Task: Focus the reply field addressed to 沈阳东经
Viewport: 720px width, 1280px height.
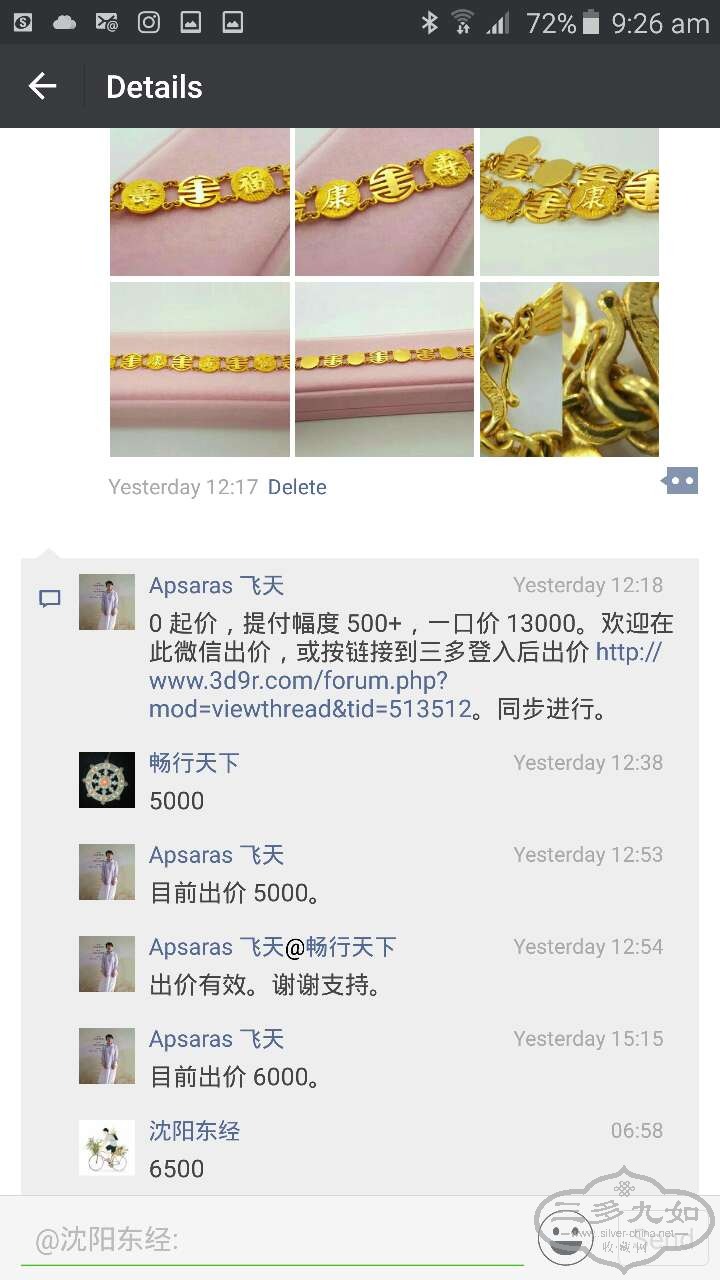Action: coord(270,1241)
